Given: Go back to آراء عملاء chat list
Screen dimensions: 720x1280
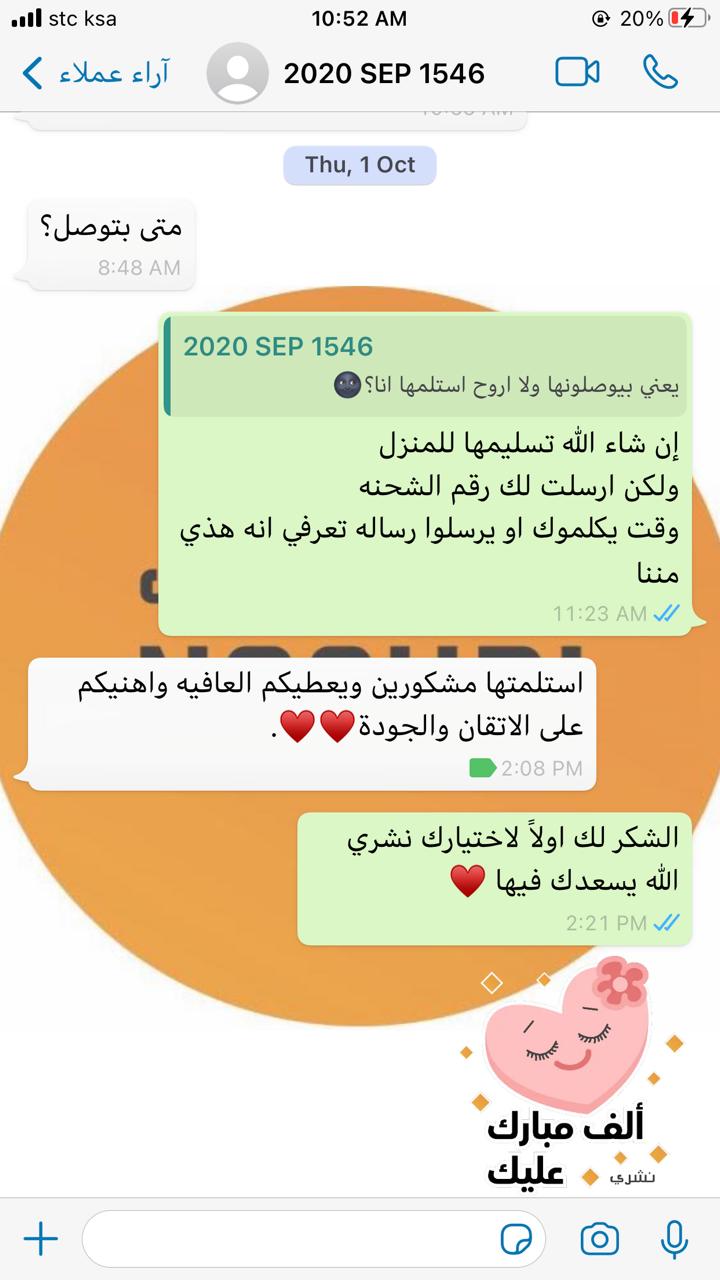Looking at the screenshot, I should pyautogui.click(x=95, y=73).
